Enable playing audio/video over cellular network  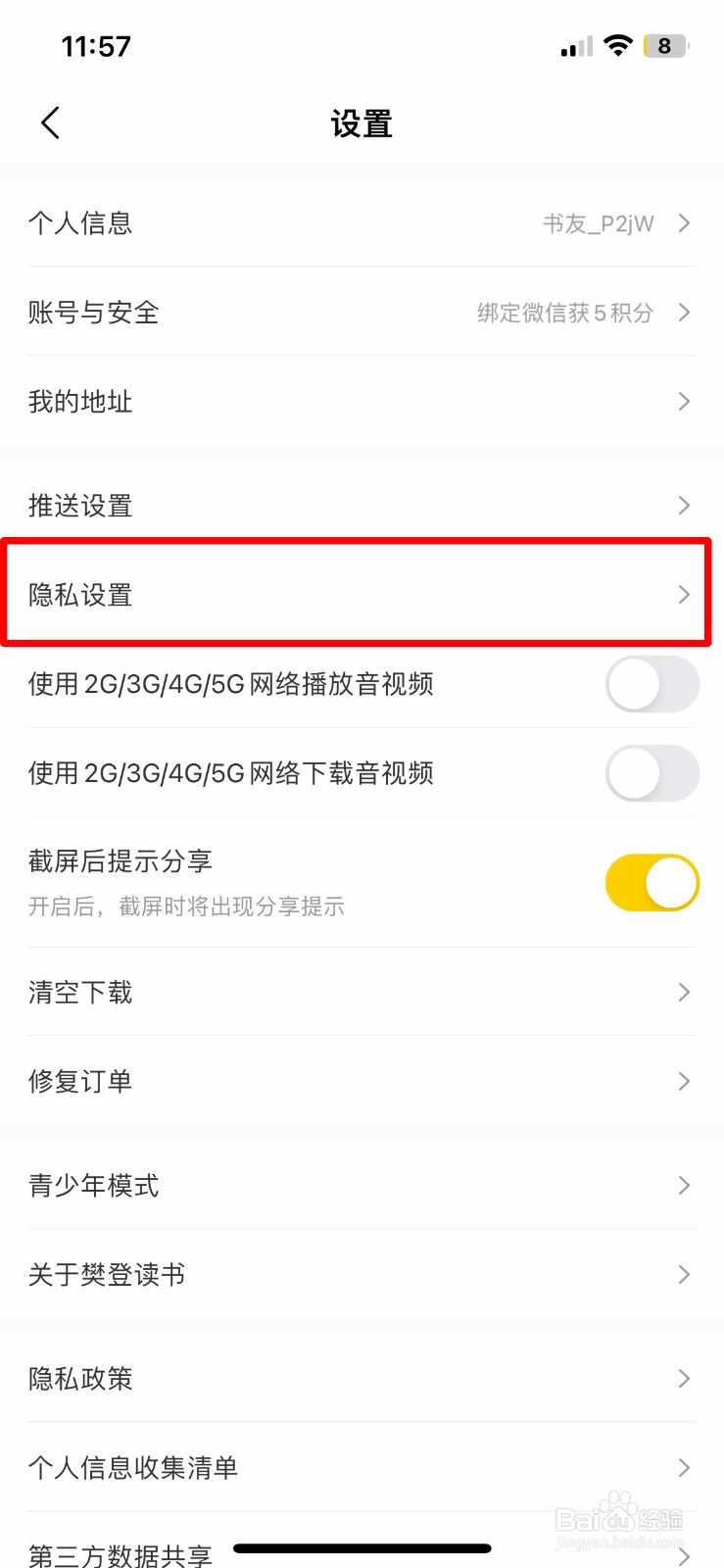(x=652, y=685)
